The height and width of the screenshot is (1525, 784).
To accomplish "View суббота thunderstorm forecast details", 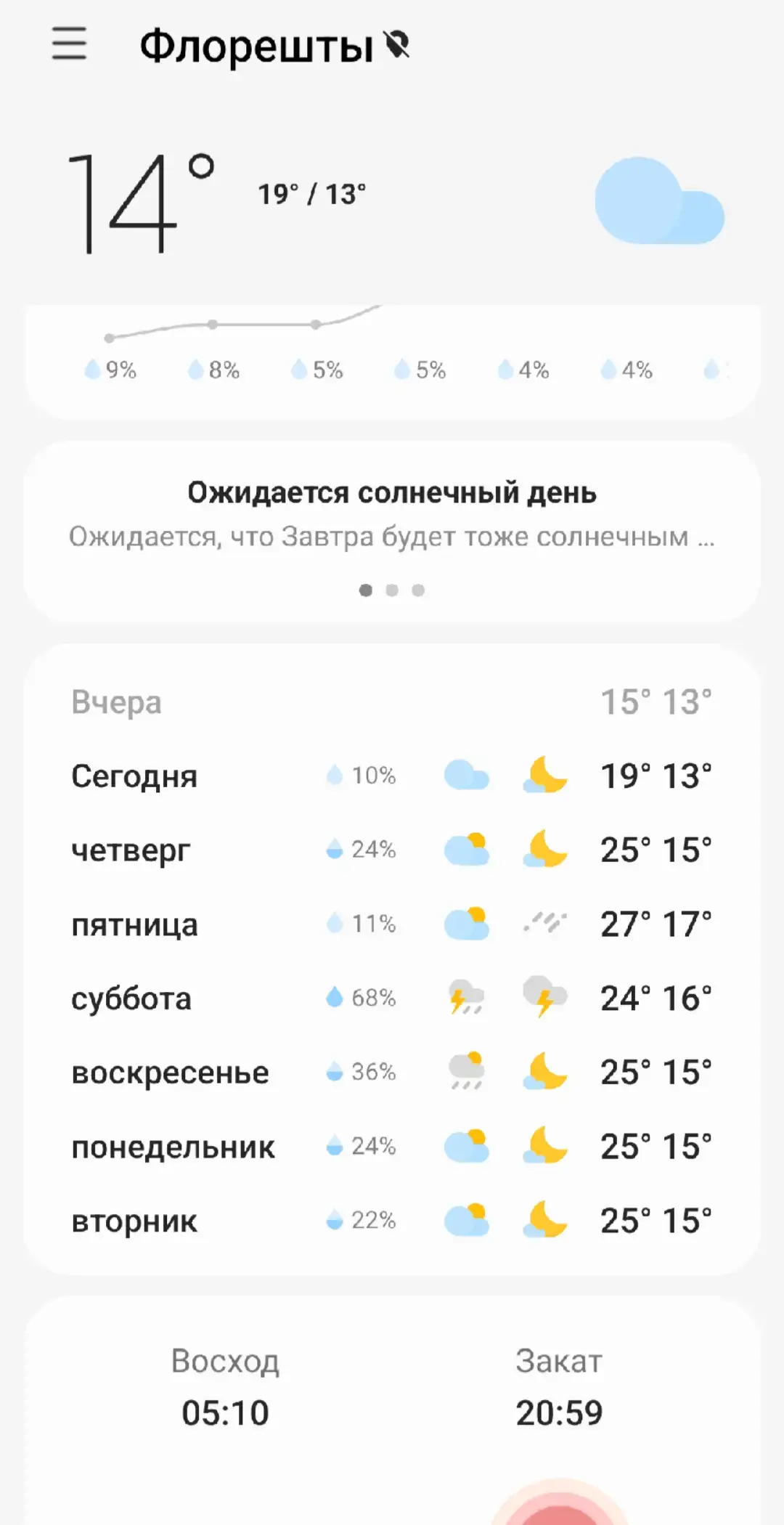I will pyautogui.click(x=392, y=998).
